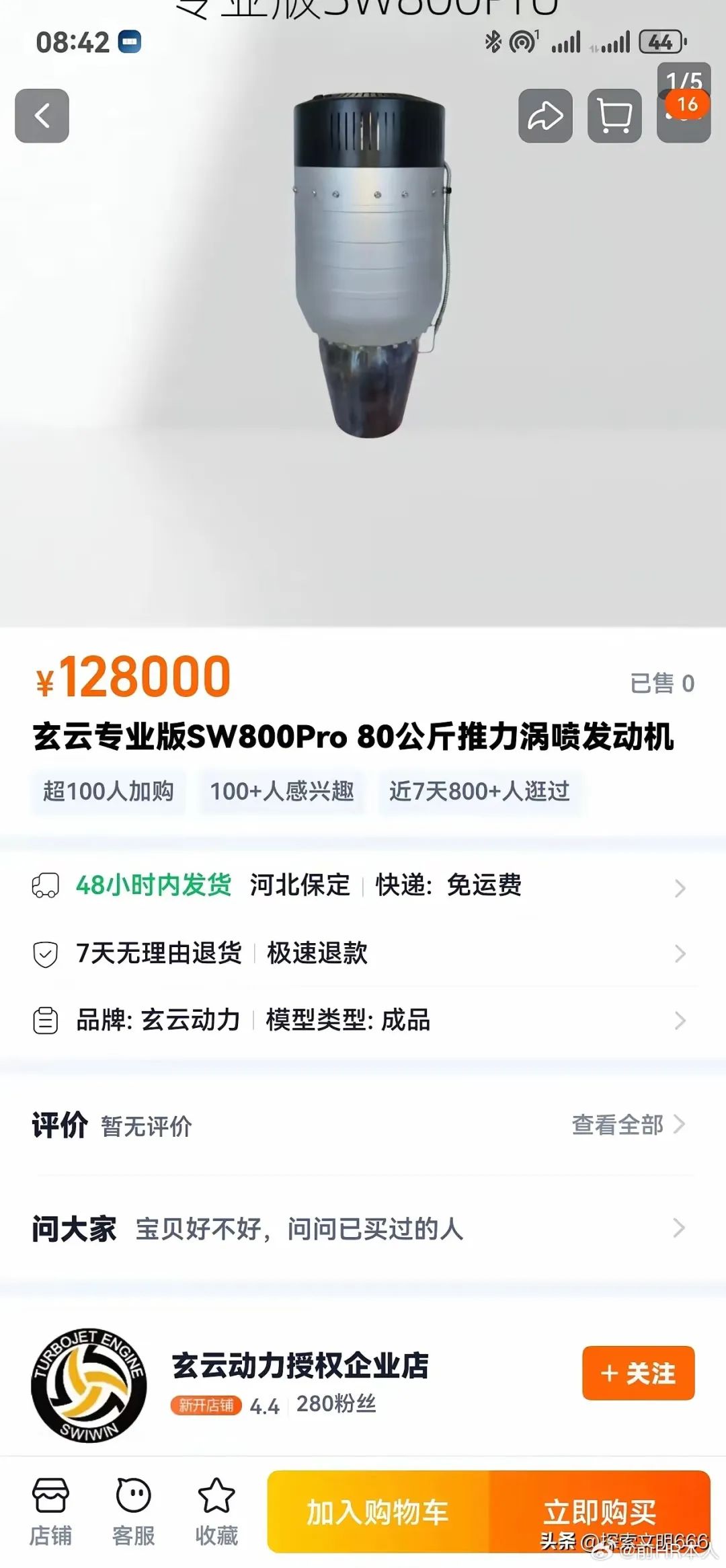Open the 问大家 questions row
Viewport: 726px width, 1568px height.
[363, 1229]
